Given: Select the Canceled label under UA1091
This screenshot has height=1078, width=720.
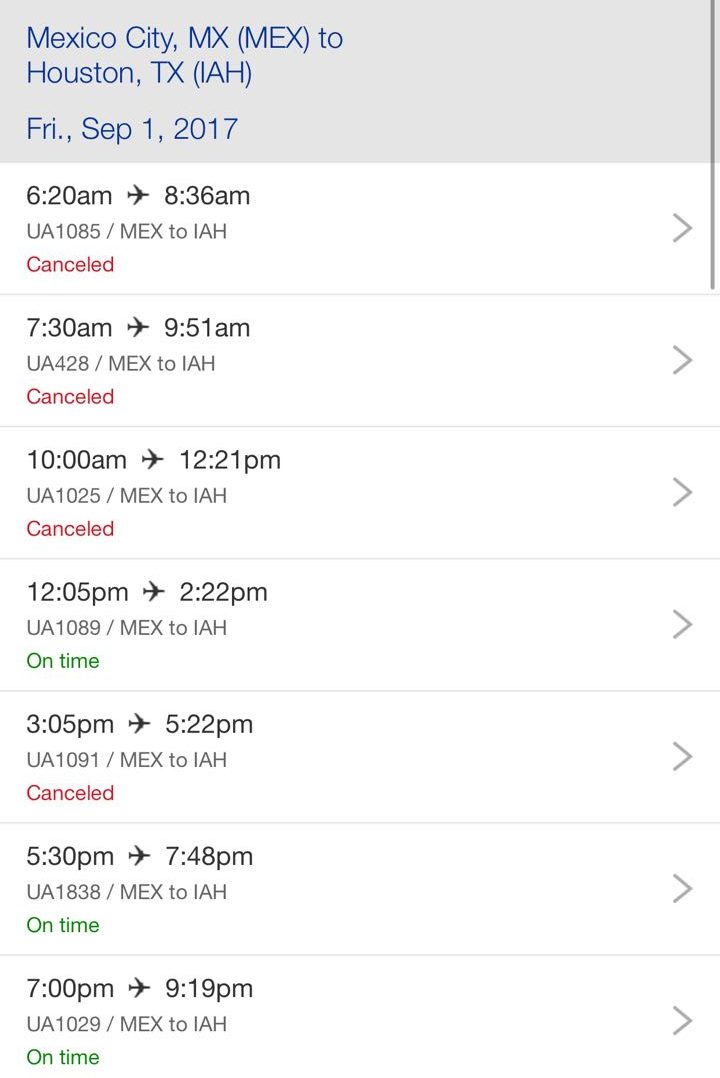Looking at the screenshot, I should pos(69,792).
